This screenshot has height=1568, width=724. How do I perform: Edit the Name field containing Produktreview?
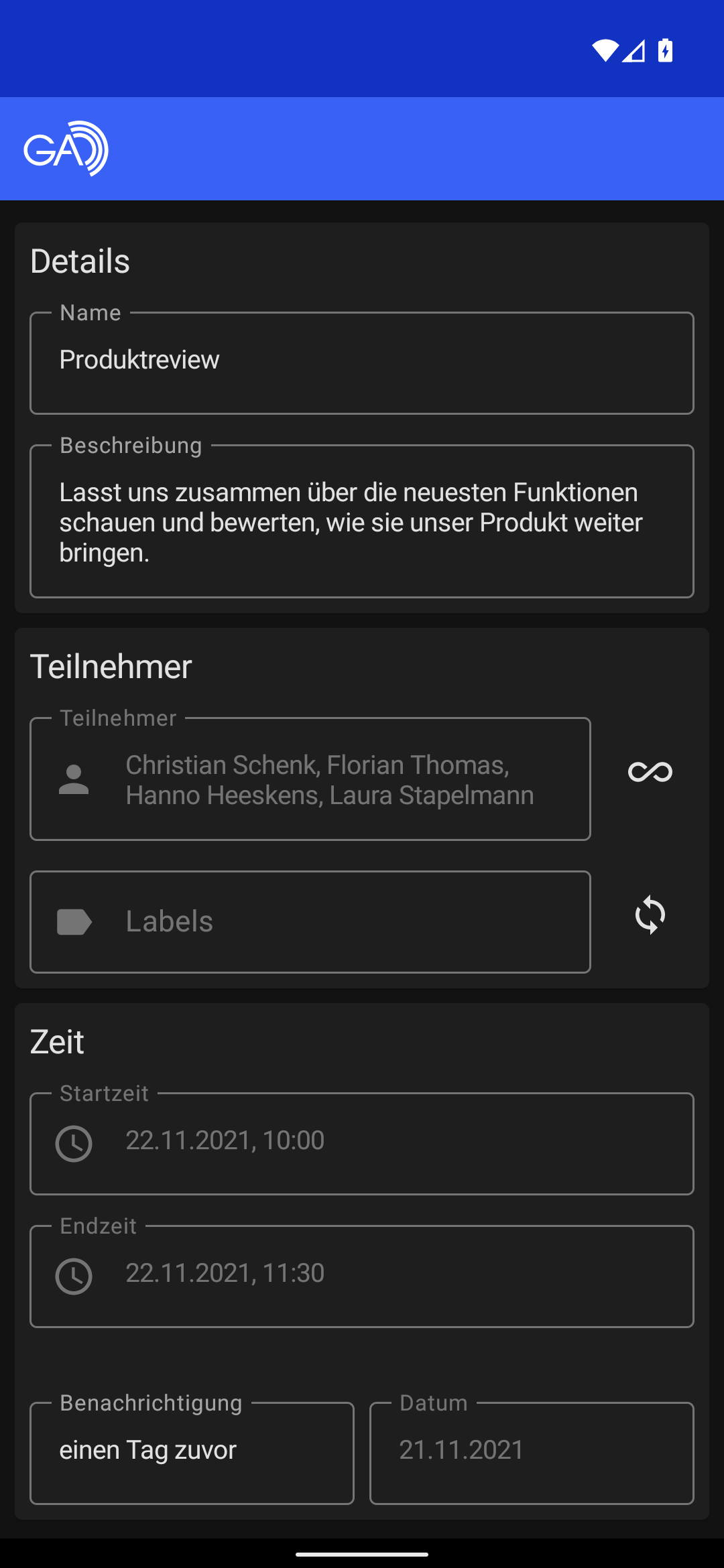(362, 363)
